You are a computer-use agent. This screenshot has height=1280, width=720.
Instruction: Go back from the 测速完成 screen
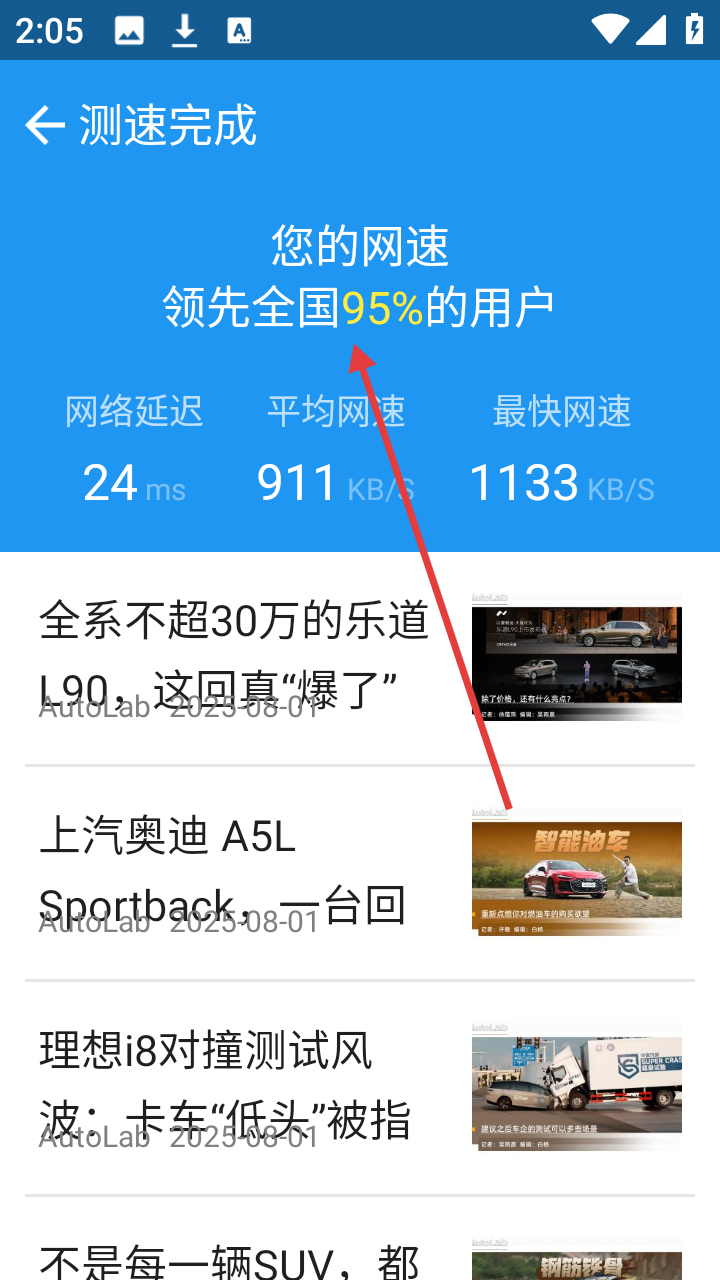coord(44,126)
